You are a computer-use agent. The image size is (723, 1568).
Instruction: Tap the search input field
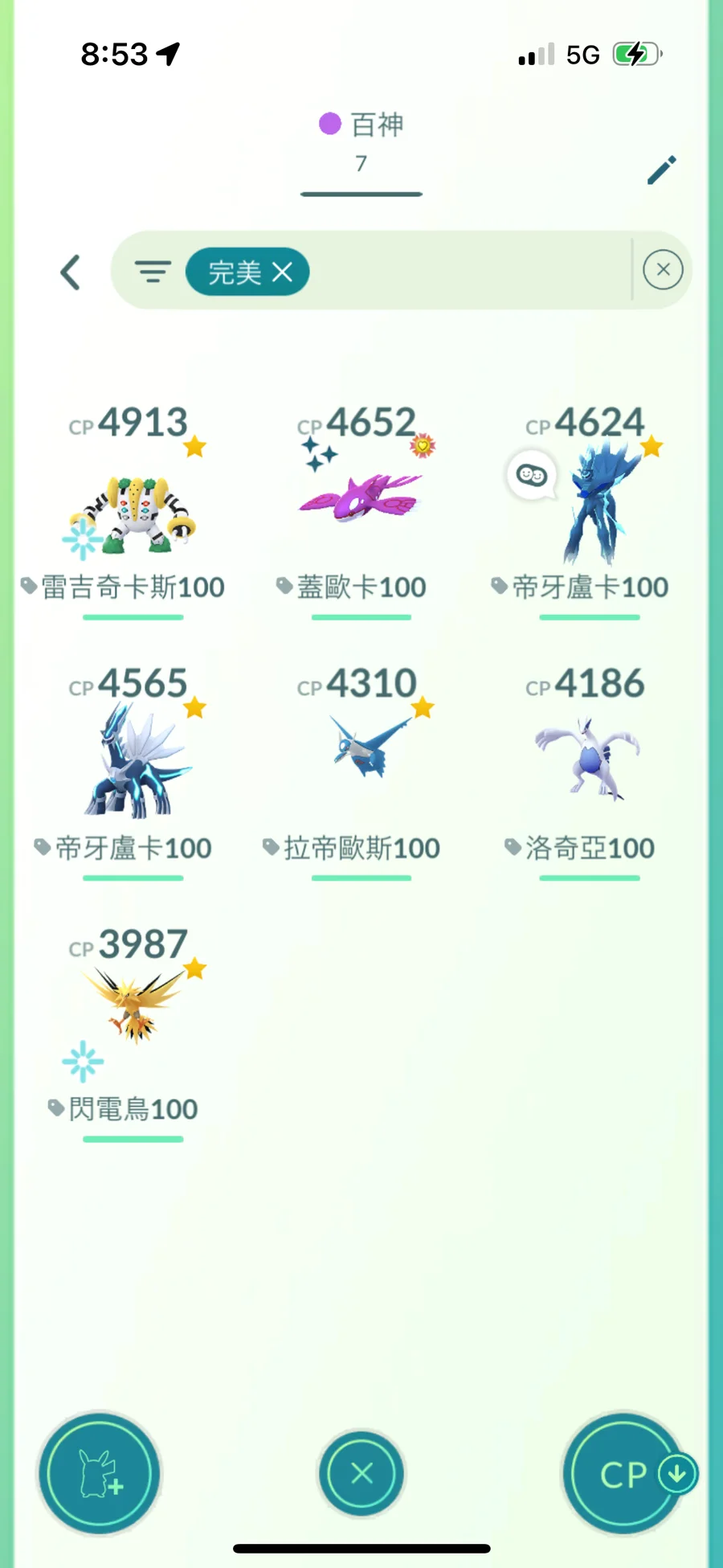(x=466, y=272)
